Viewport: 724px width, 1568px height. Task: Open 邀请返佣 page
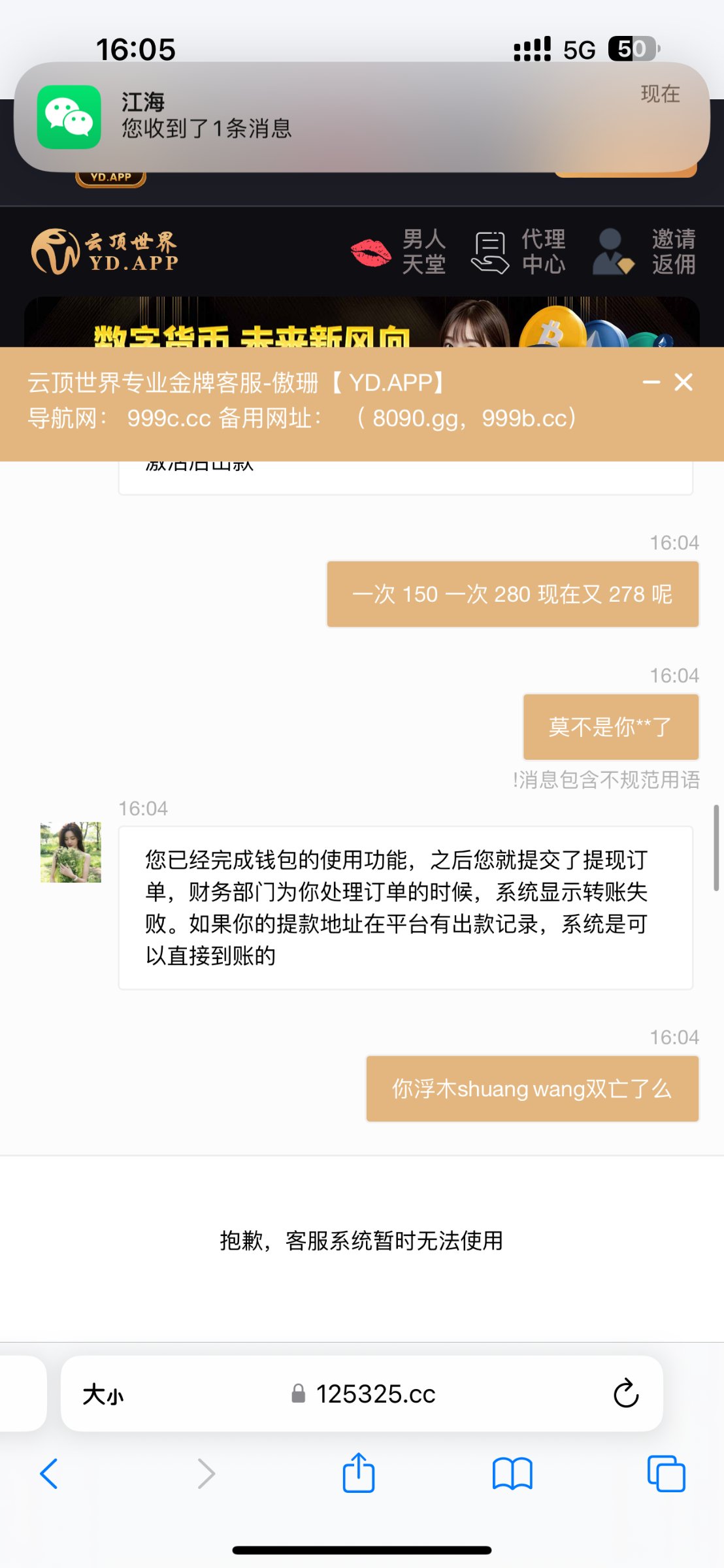coord(644,252)
